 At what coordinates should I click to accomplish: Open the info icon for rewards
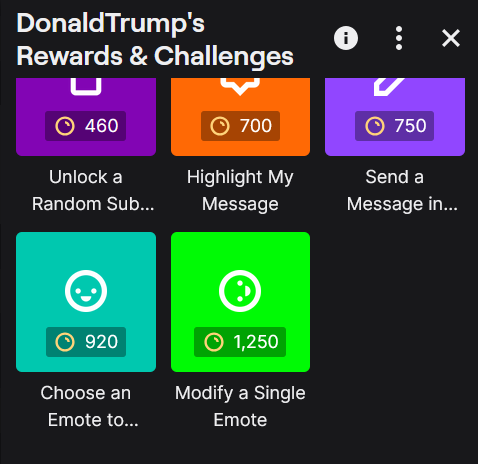[346, 38]
